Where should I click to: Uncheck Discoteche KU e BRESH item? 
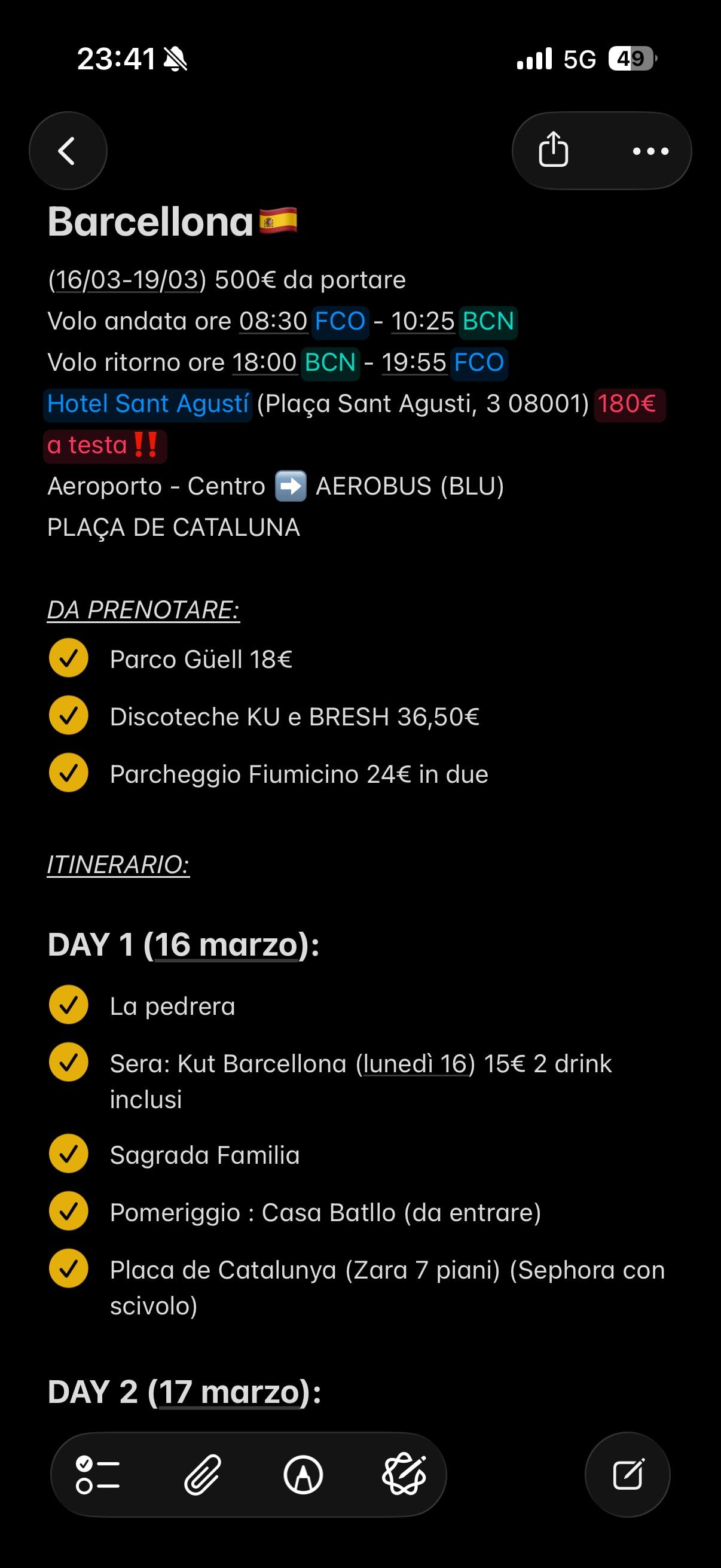click(69, 715)
